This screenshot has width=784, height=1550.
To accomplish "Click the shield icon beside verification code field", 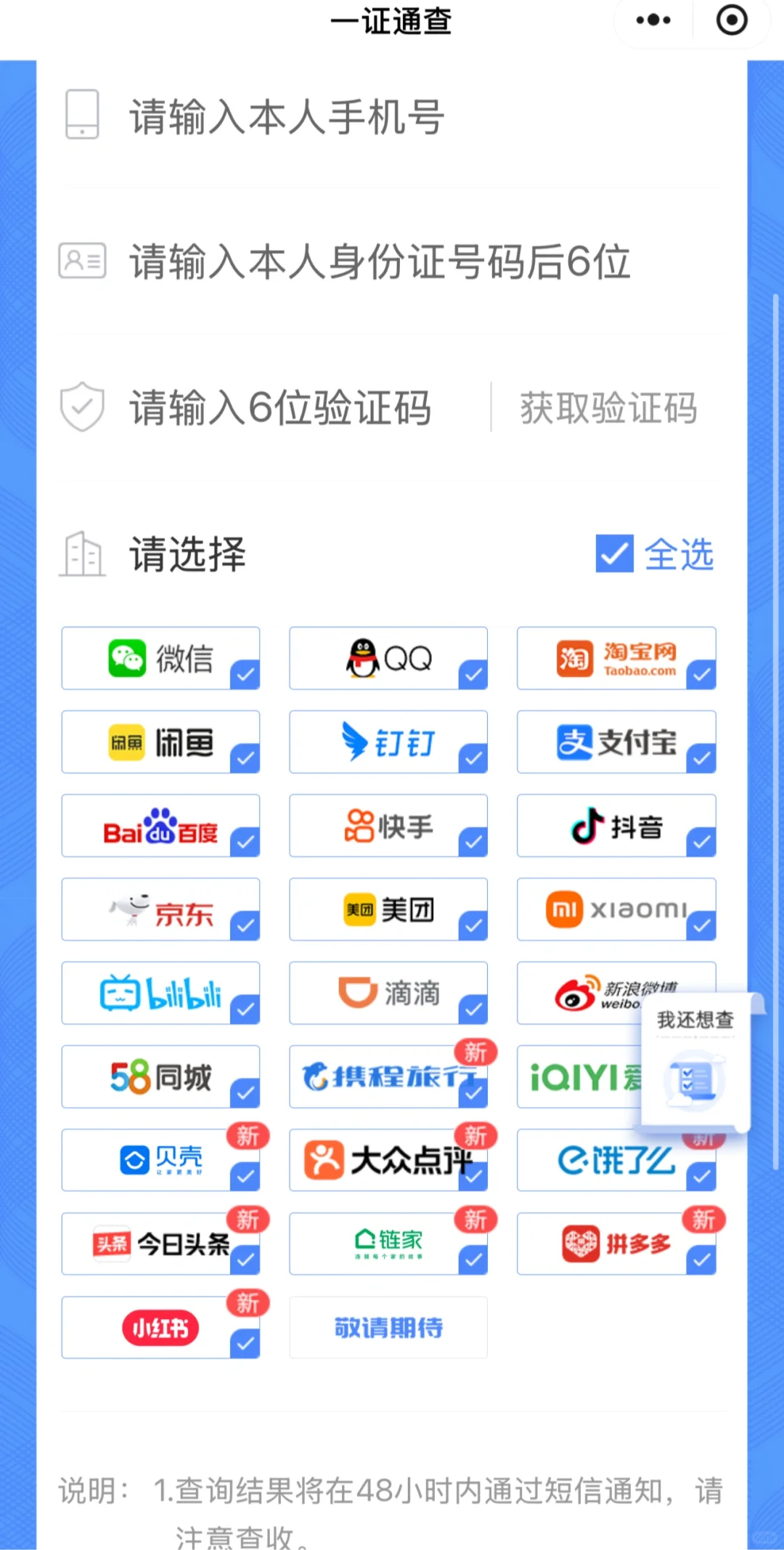I will click(82, 407).
